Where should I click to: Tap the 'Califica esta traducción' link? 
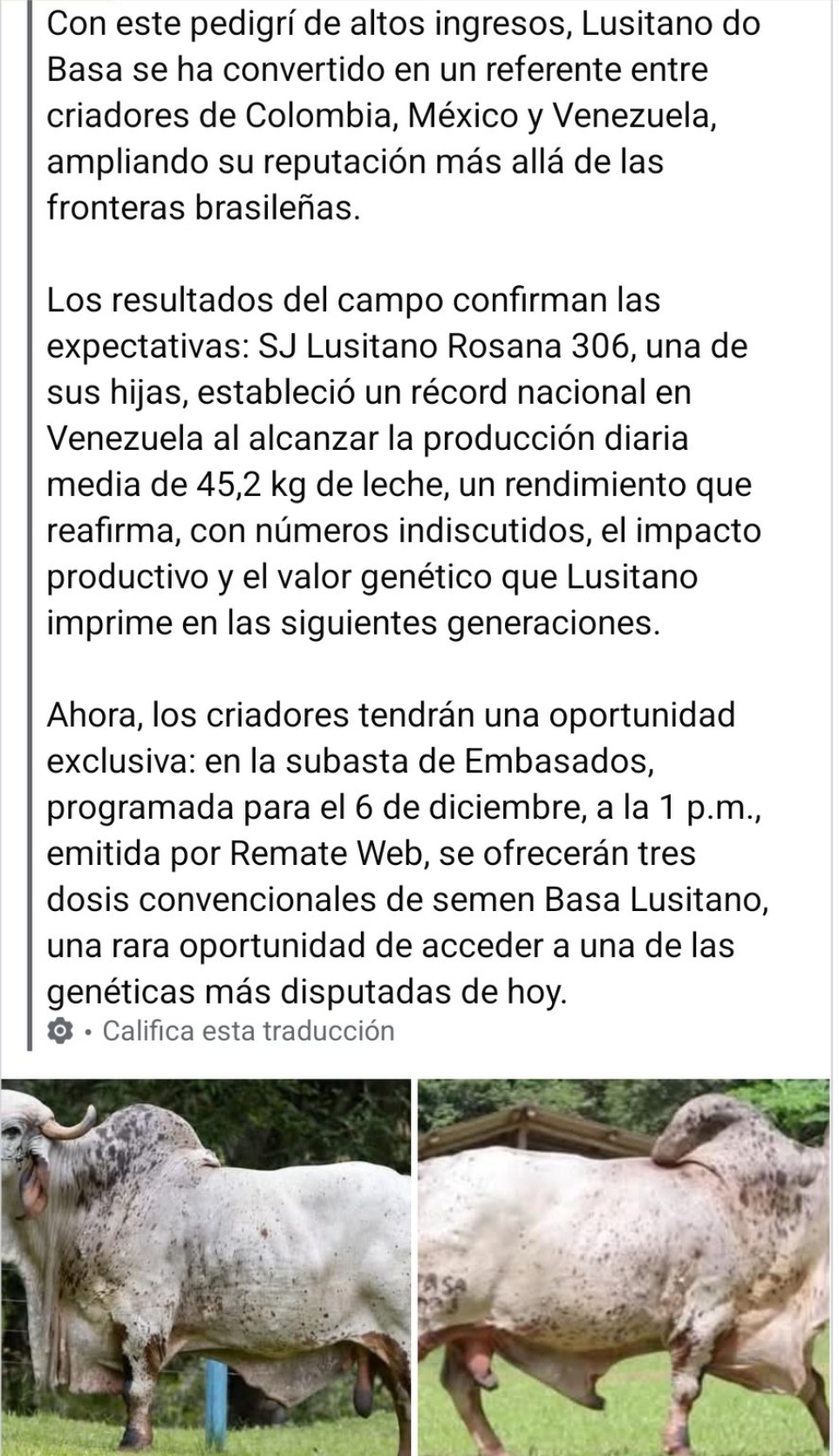pyautogui.click(x=249, y=1031)
